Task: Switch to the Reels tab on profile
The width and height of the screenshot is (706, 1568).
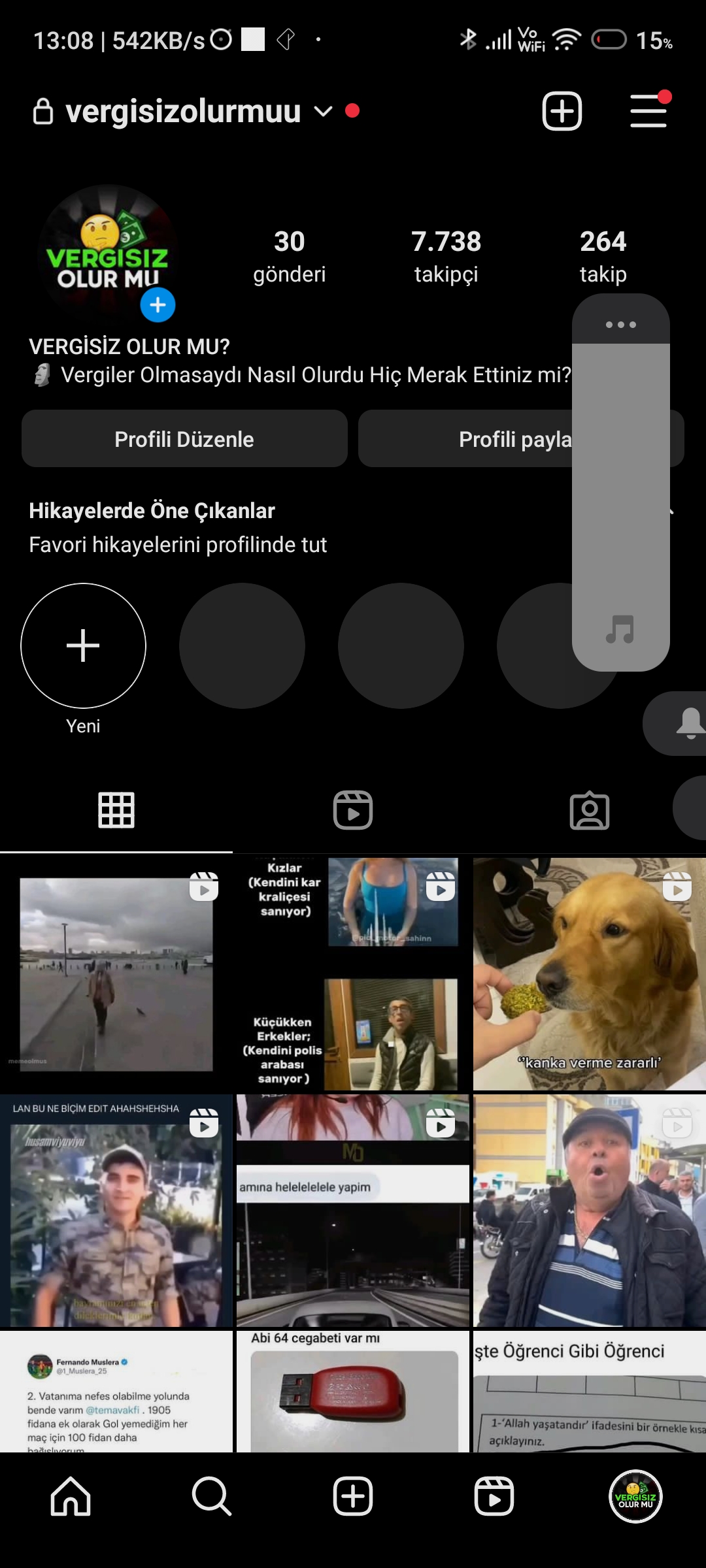Action: (353, 810)
